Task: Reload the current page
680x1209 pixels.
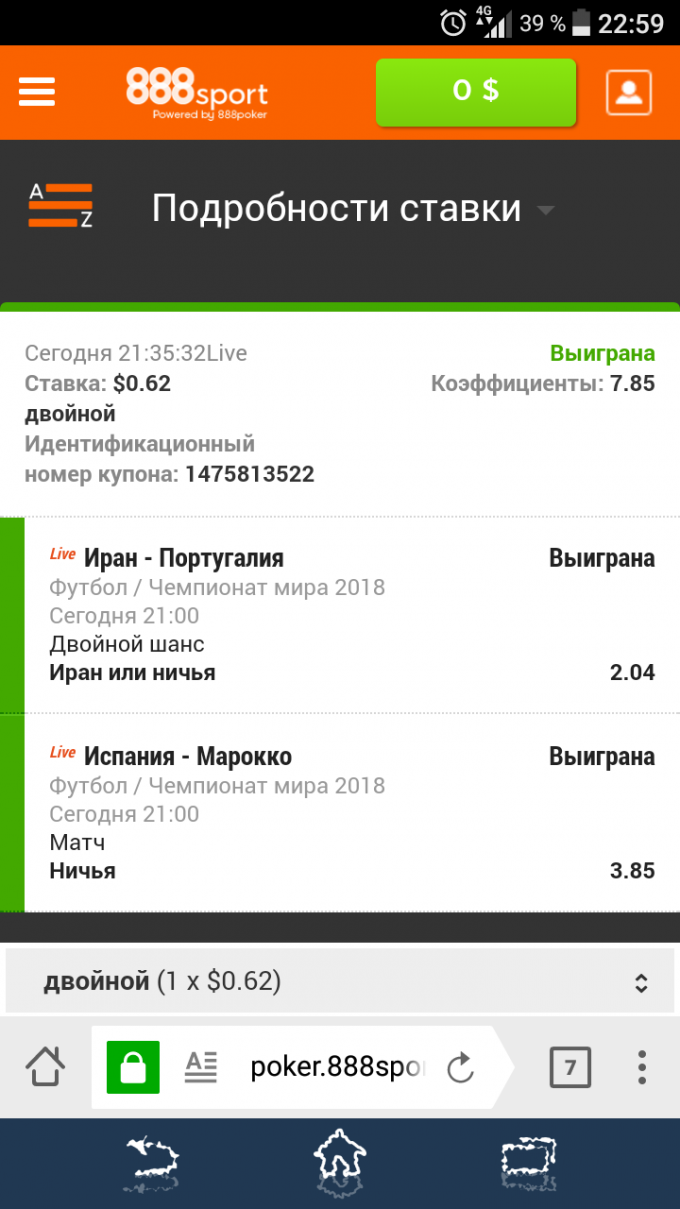Action: (460, 1068)
